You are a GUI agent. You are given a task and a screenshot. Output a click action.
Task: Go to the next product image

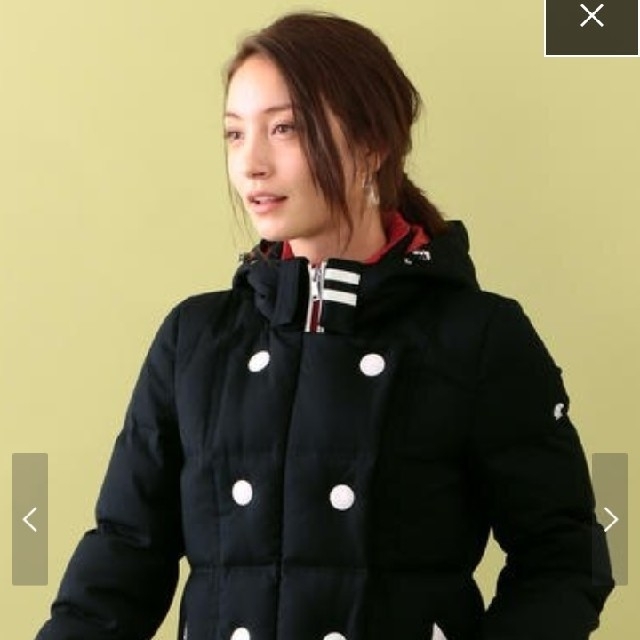pyautogui.click(x=610, y=519)
